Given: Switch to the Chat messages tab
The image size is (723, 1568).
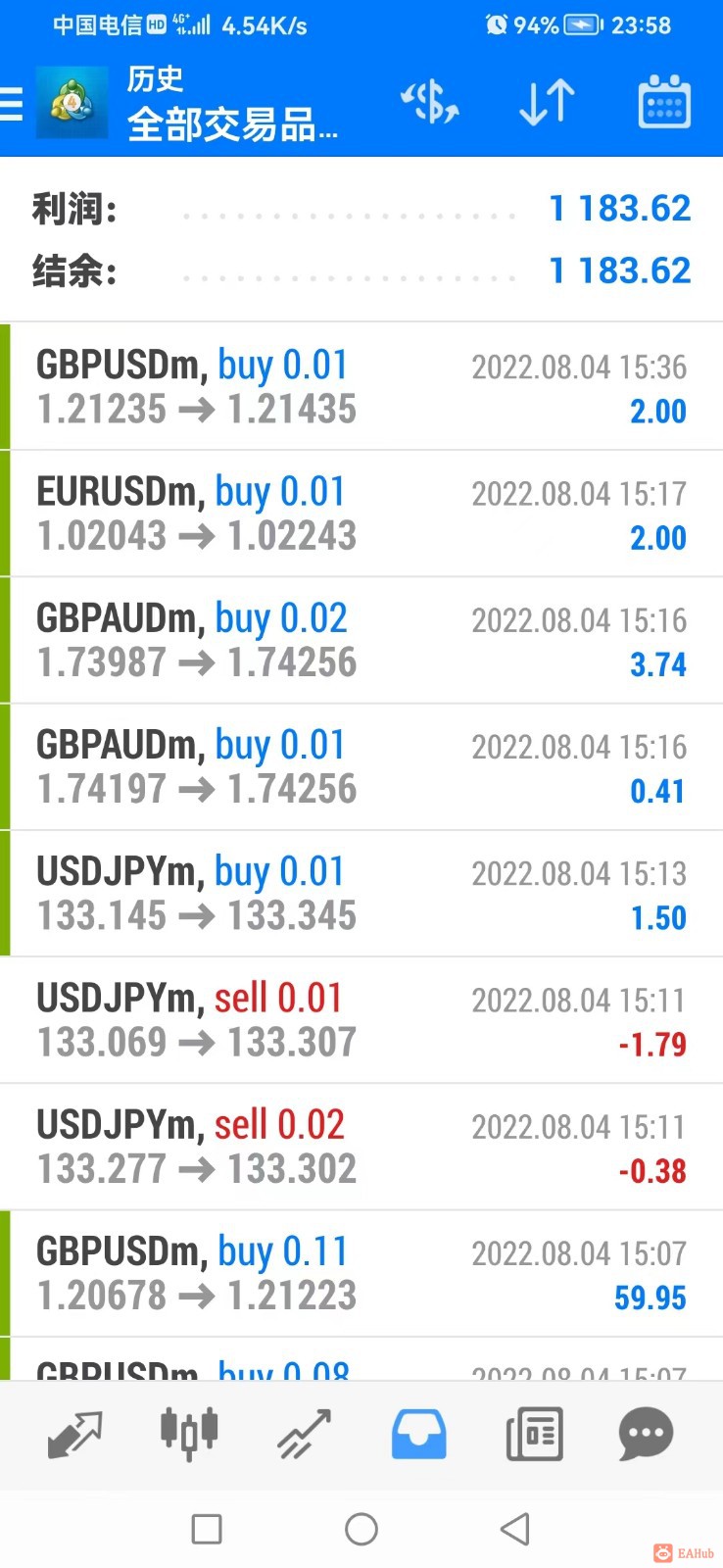Looking at the screenshot, I should coord(646,1434).
